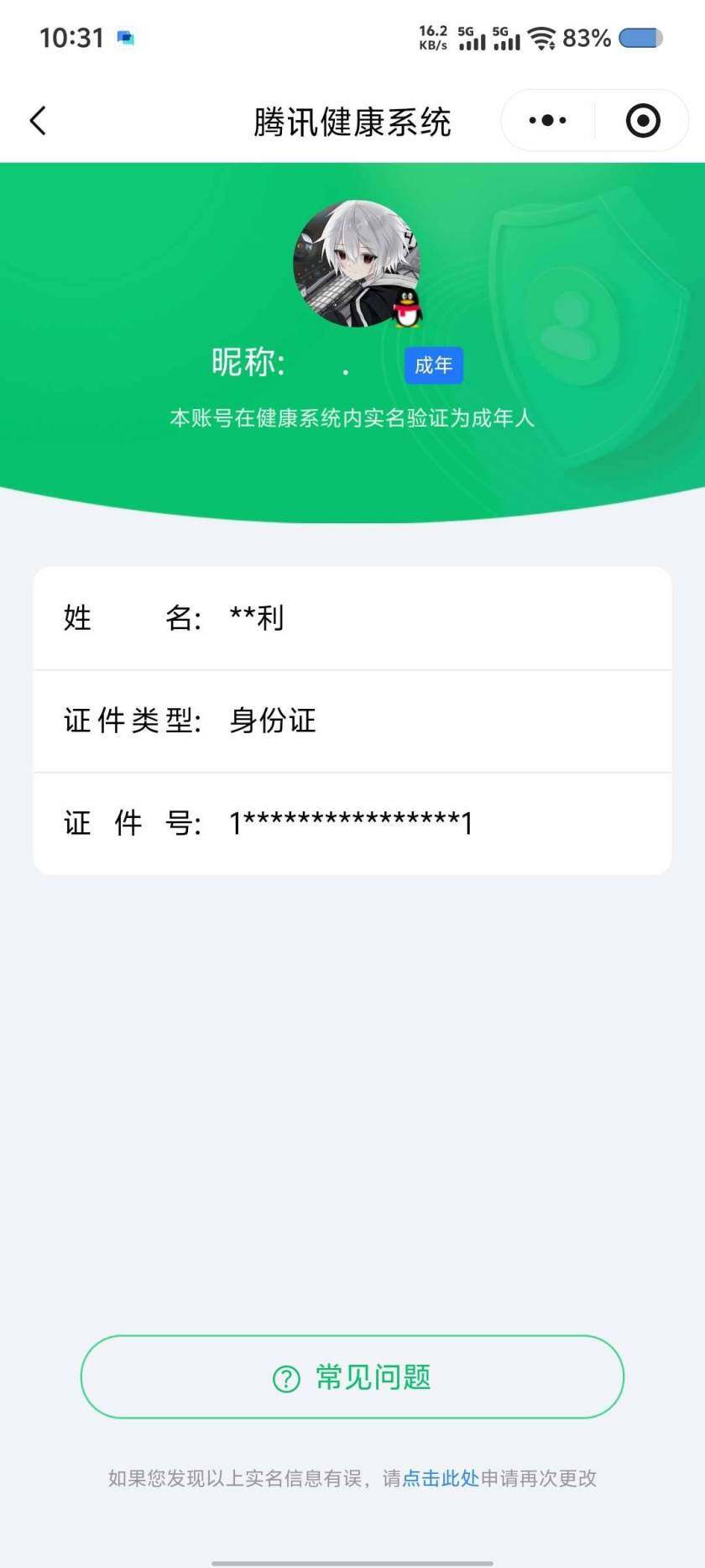Open the 常见问题 FAQ page
The height and width of the screenshot is (1568, 705).
click(x=352, y=1377)
